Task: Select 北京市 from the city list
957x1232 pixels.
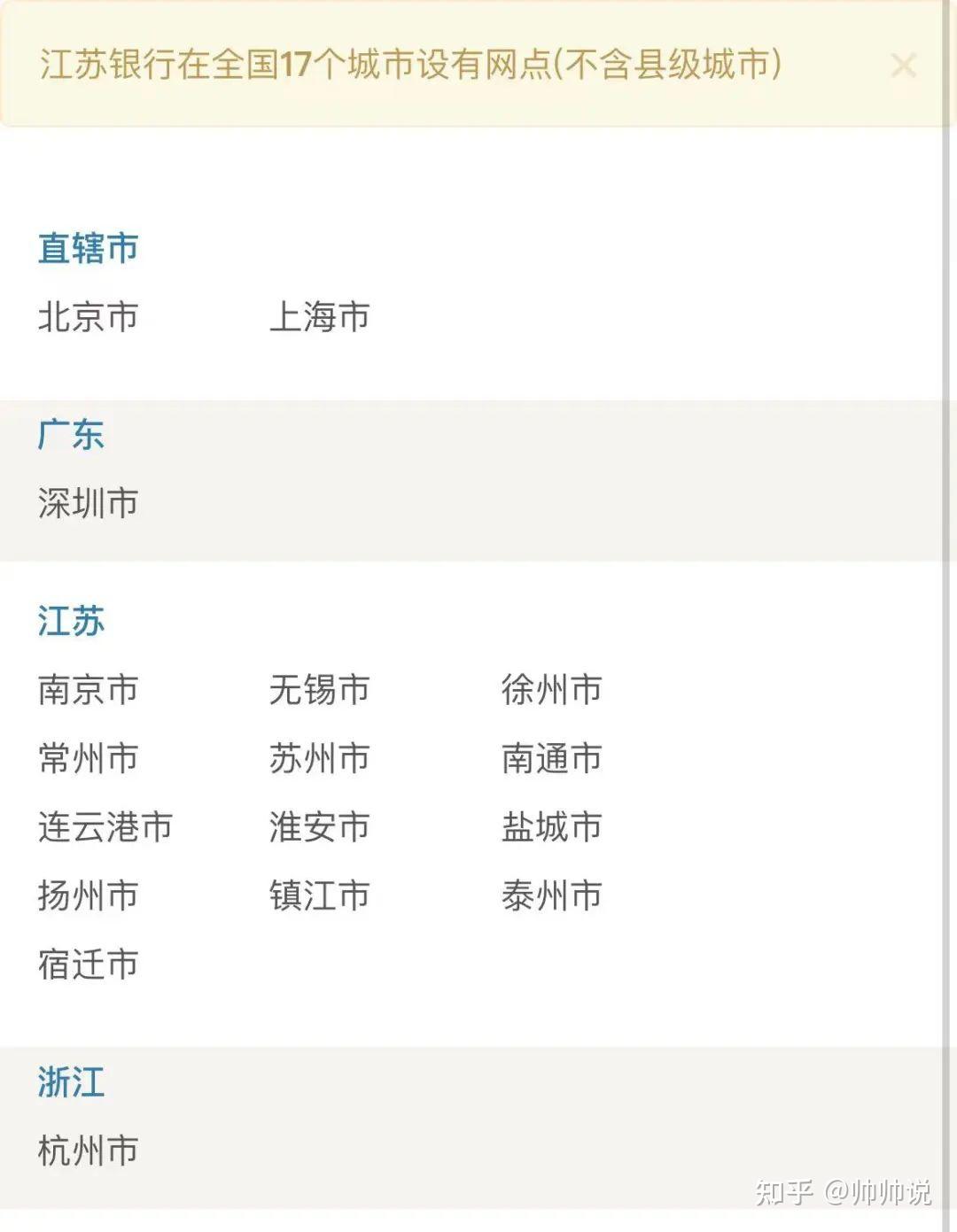Action: 88,317
